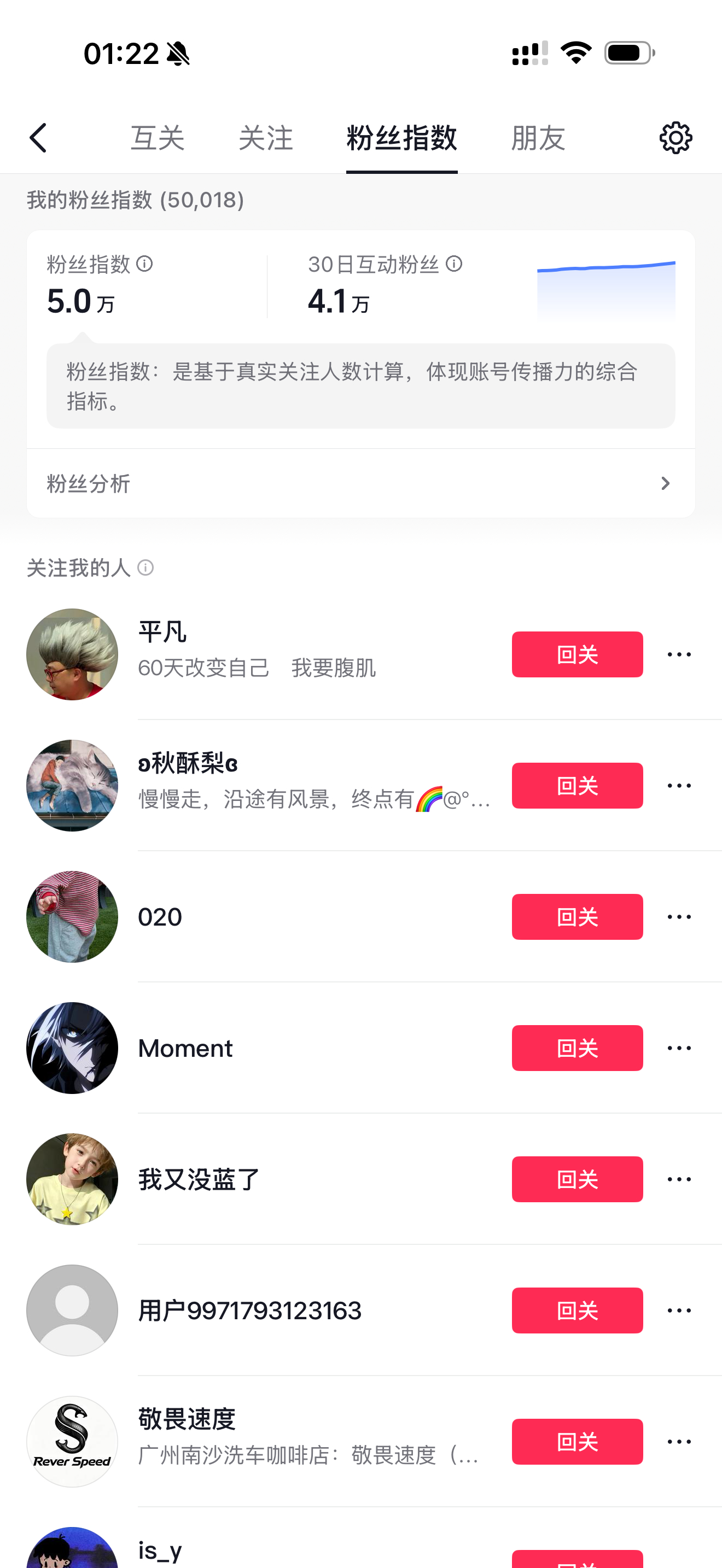Switch to the 互关 tab
Viewport: 722px width, 1568px height.
point(157,138)
